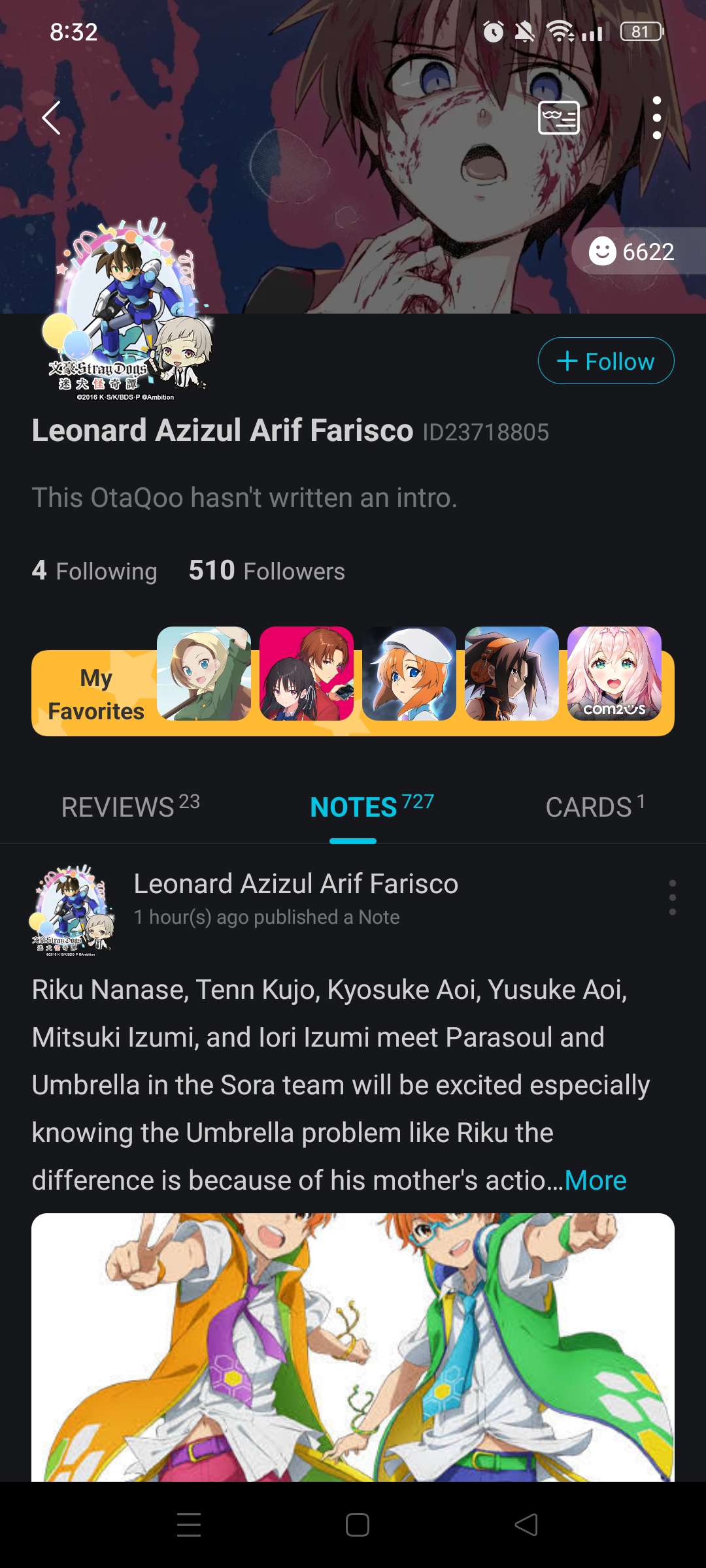Switch to the Reviews tab

130,807
